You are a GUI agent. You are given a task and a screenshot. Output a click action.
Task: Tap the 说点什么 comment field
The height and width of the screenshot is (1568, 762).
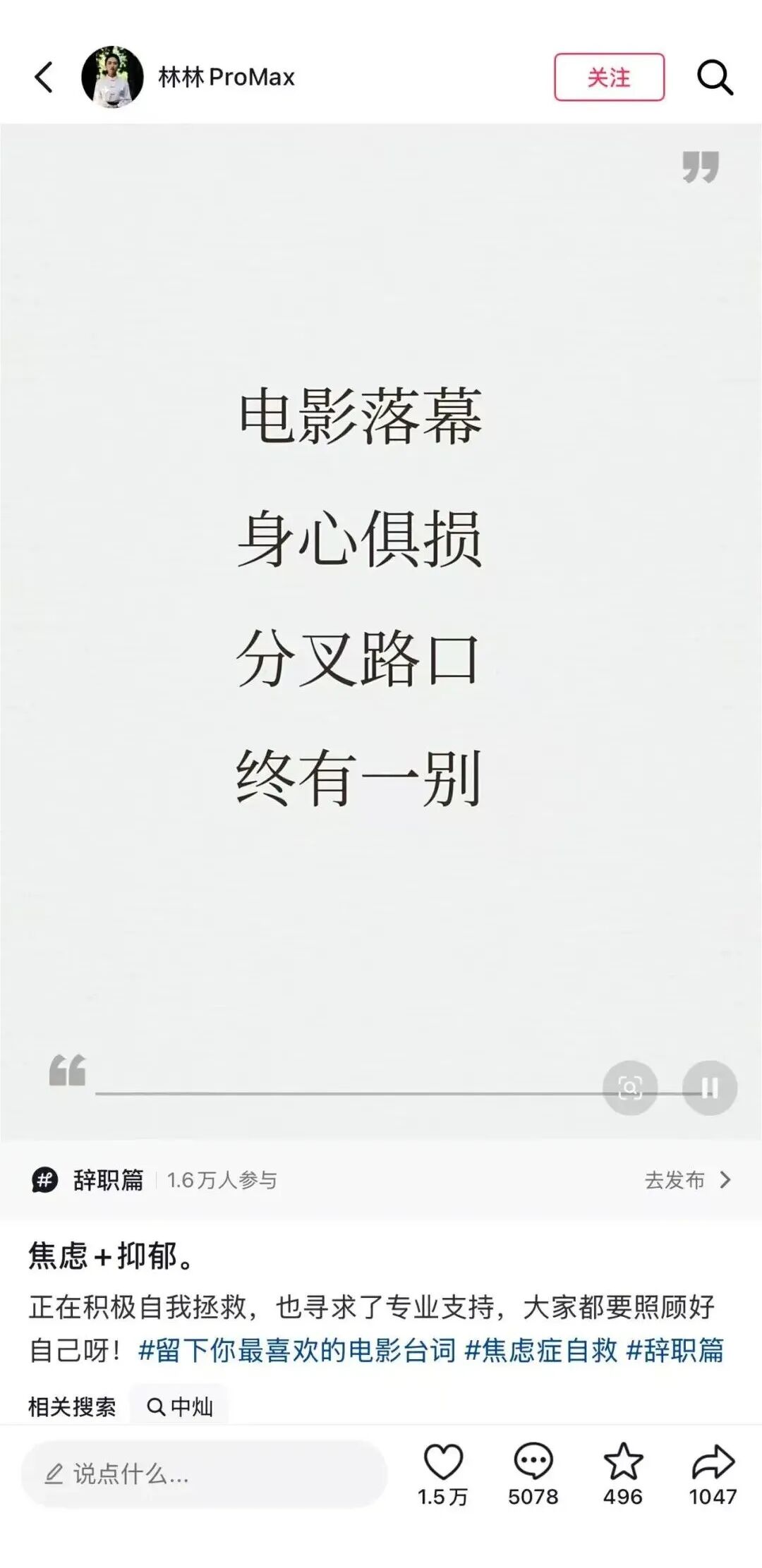coord(203,1473)
